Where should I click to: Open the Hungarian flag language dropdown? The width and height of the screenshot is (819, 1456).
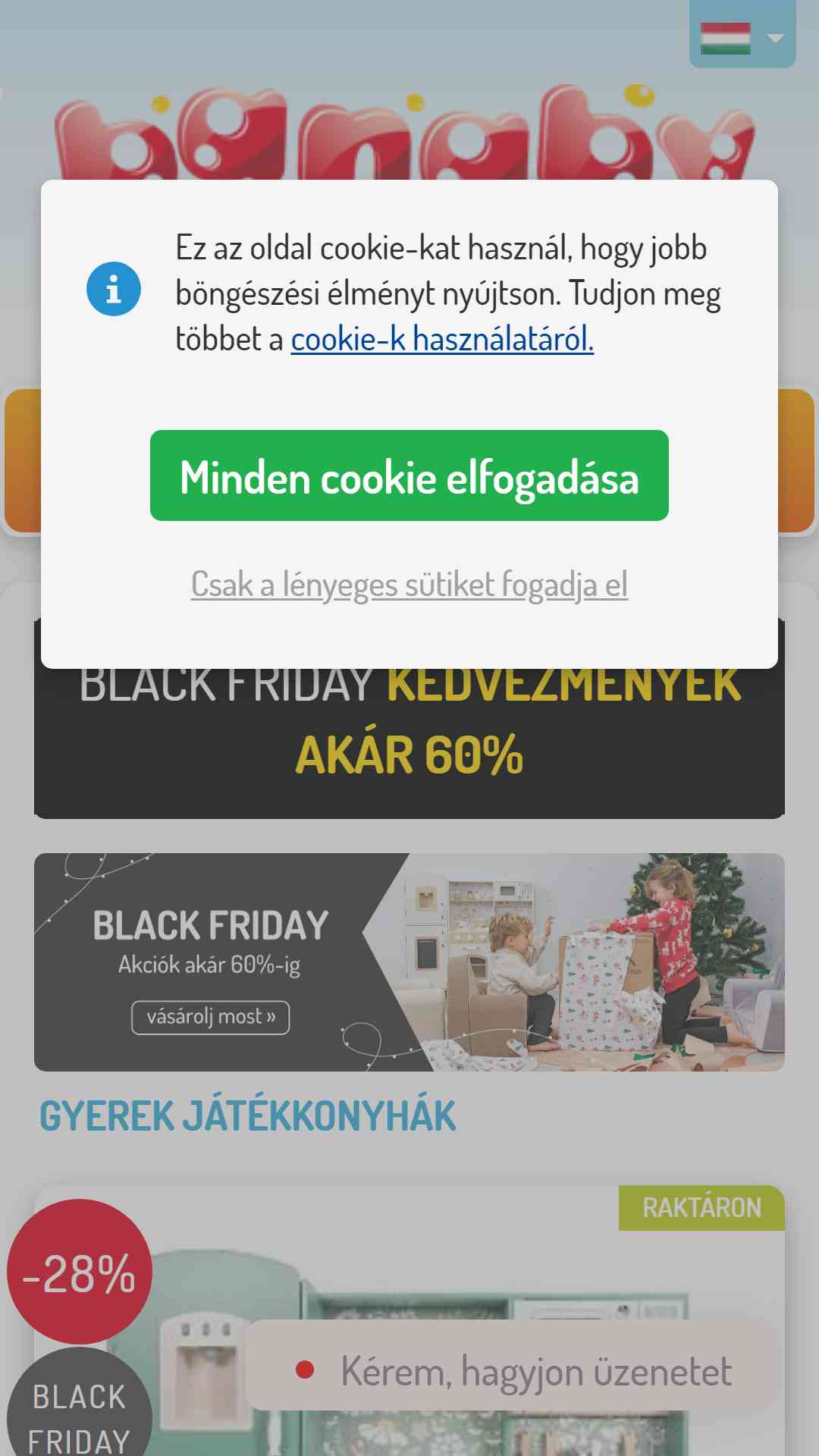pos(742,35)
